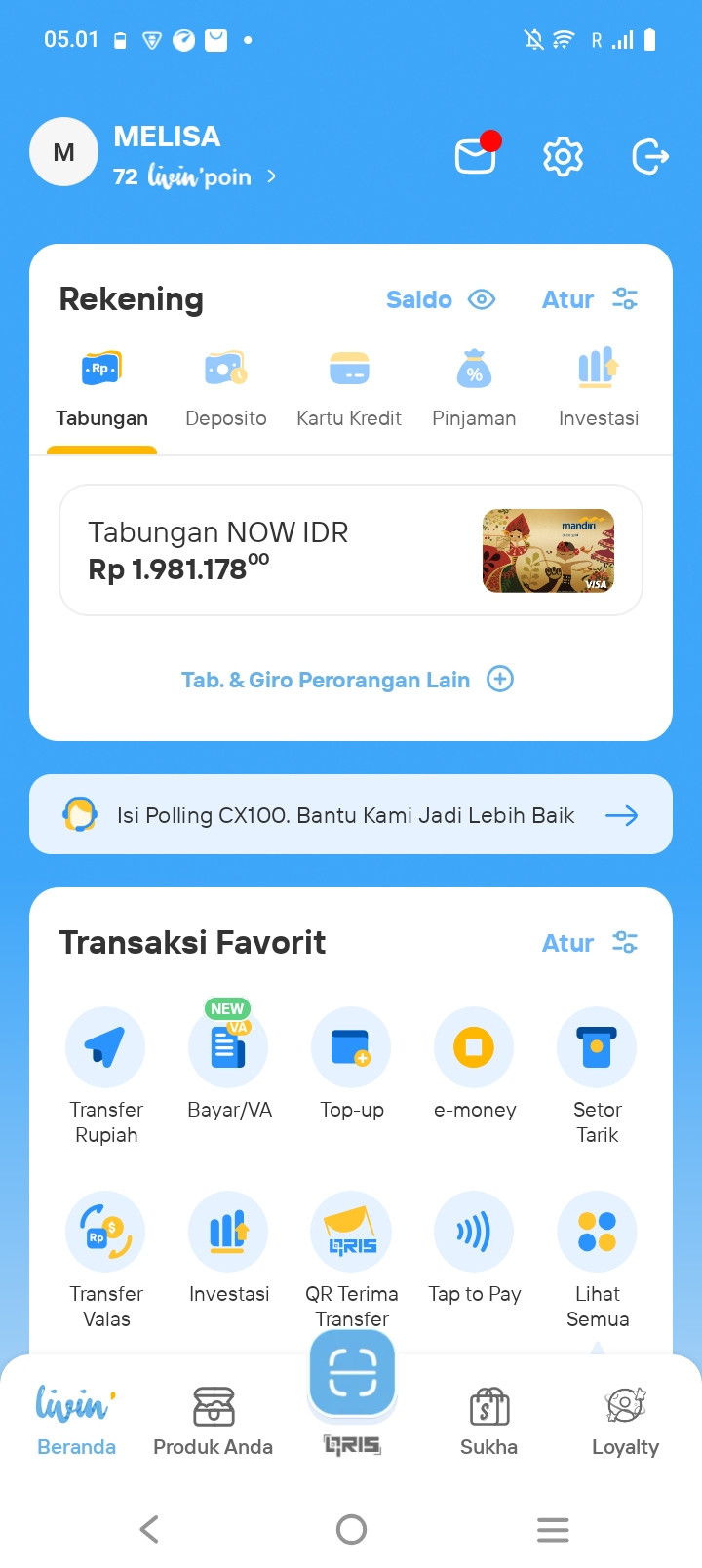Open Bayar/VA payment option
This screenshot has width=702, height=1568.
(x=229, y=1063)
